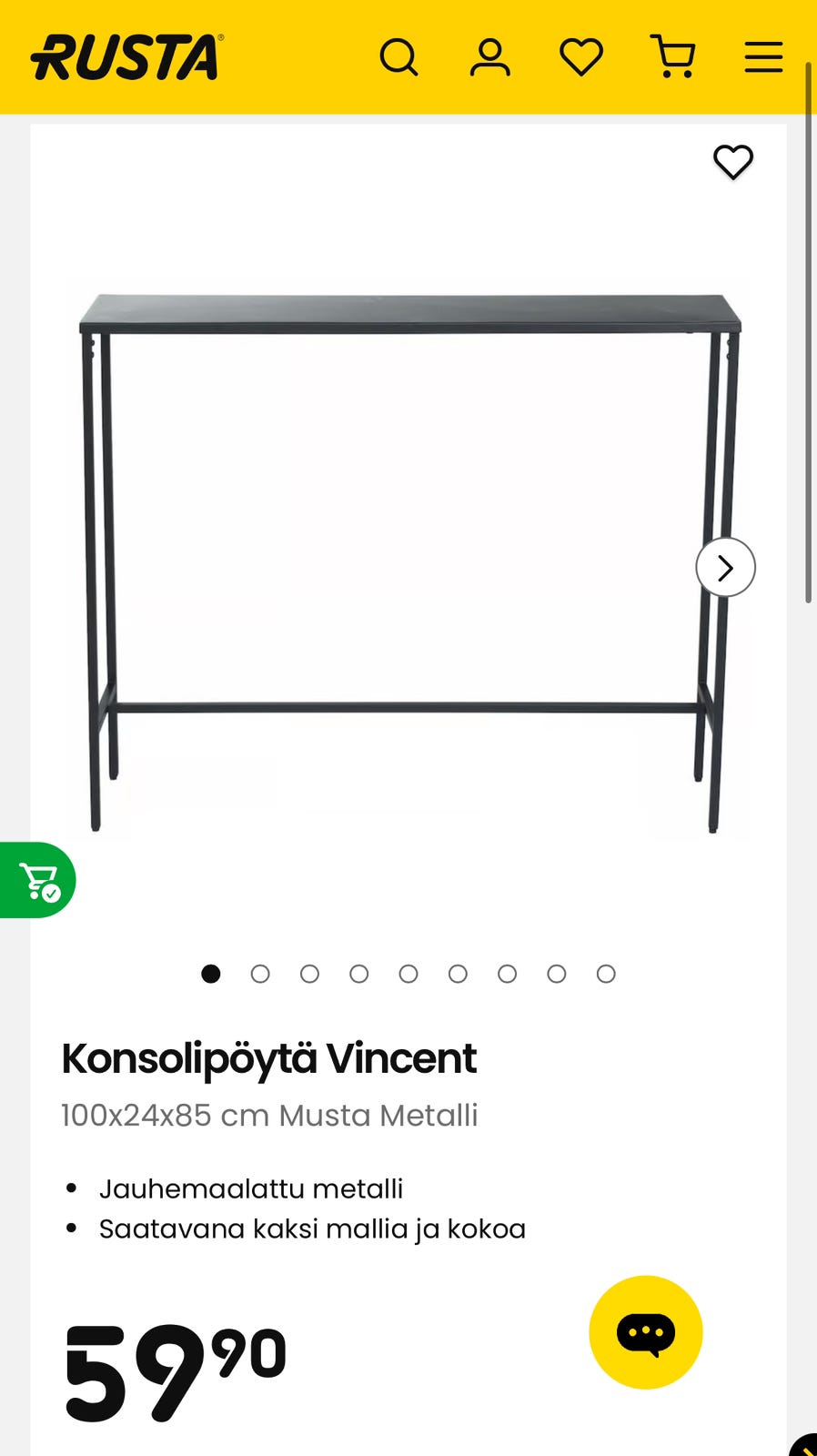Click the green cart confirmation badge
This screenshot has height=1456, width=817.
click(x=38, y=880)
